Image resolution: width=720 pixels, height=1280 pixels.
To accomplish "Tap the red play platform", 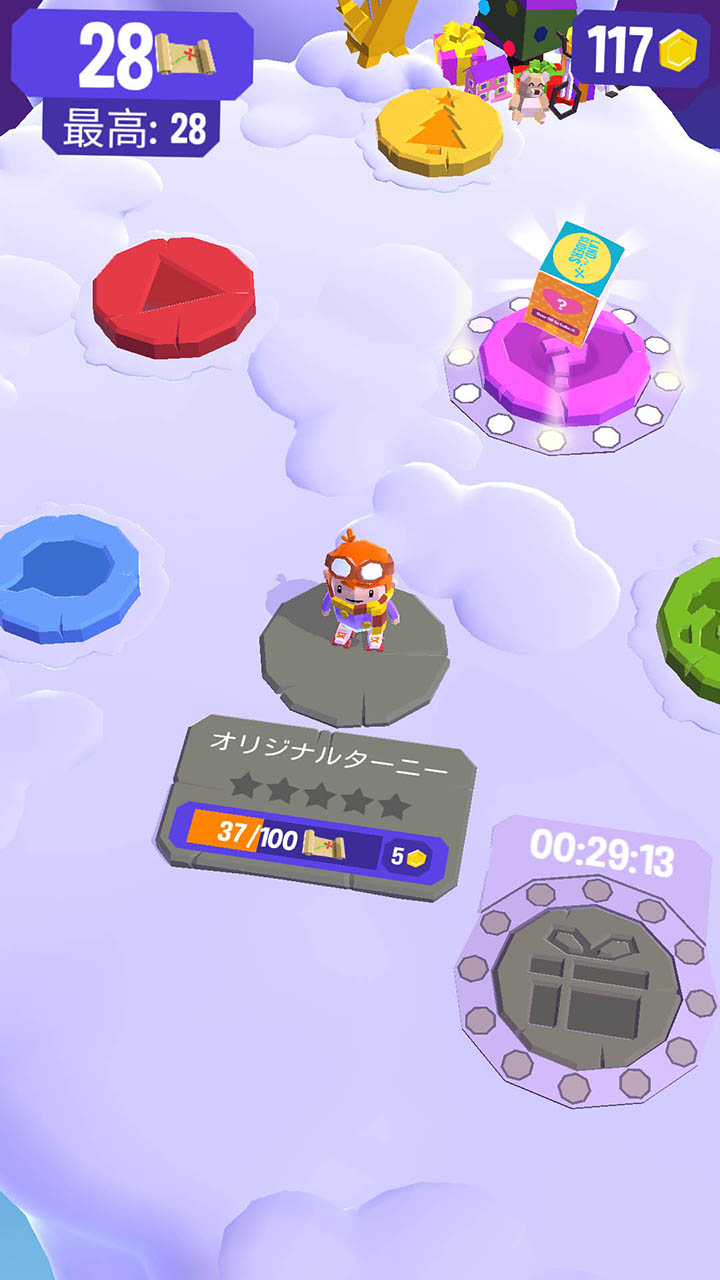I will [174, 293].
